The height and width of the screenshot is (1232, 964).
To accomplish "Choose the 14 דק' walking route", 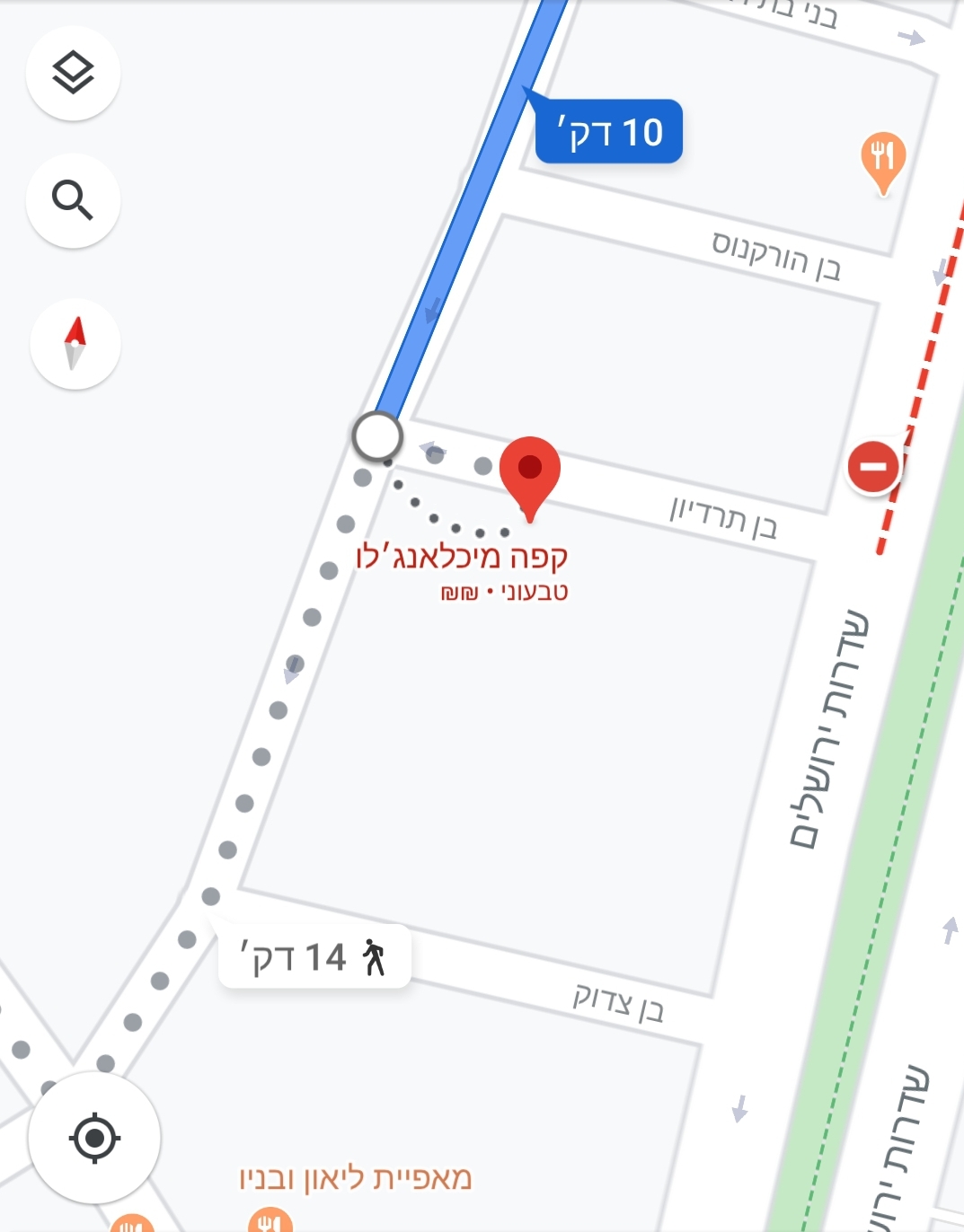I will pyautogui.click(x=314, y=957).
